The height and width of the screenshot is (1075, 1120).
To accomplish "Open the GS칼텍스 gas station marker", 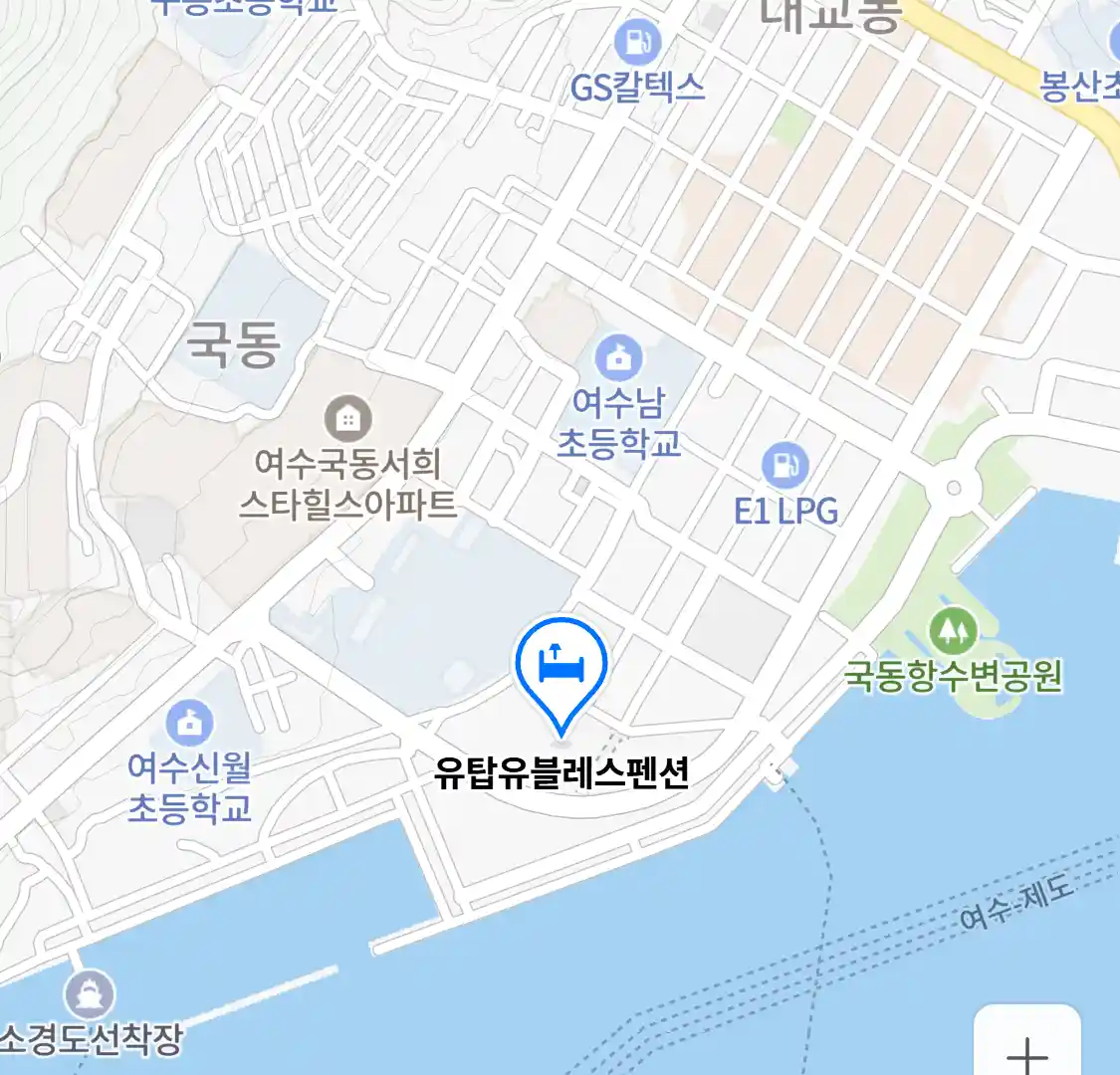I will click(x=637, y=43).
